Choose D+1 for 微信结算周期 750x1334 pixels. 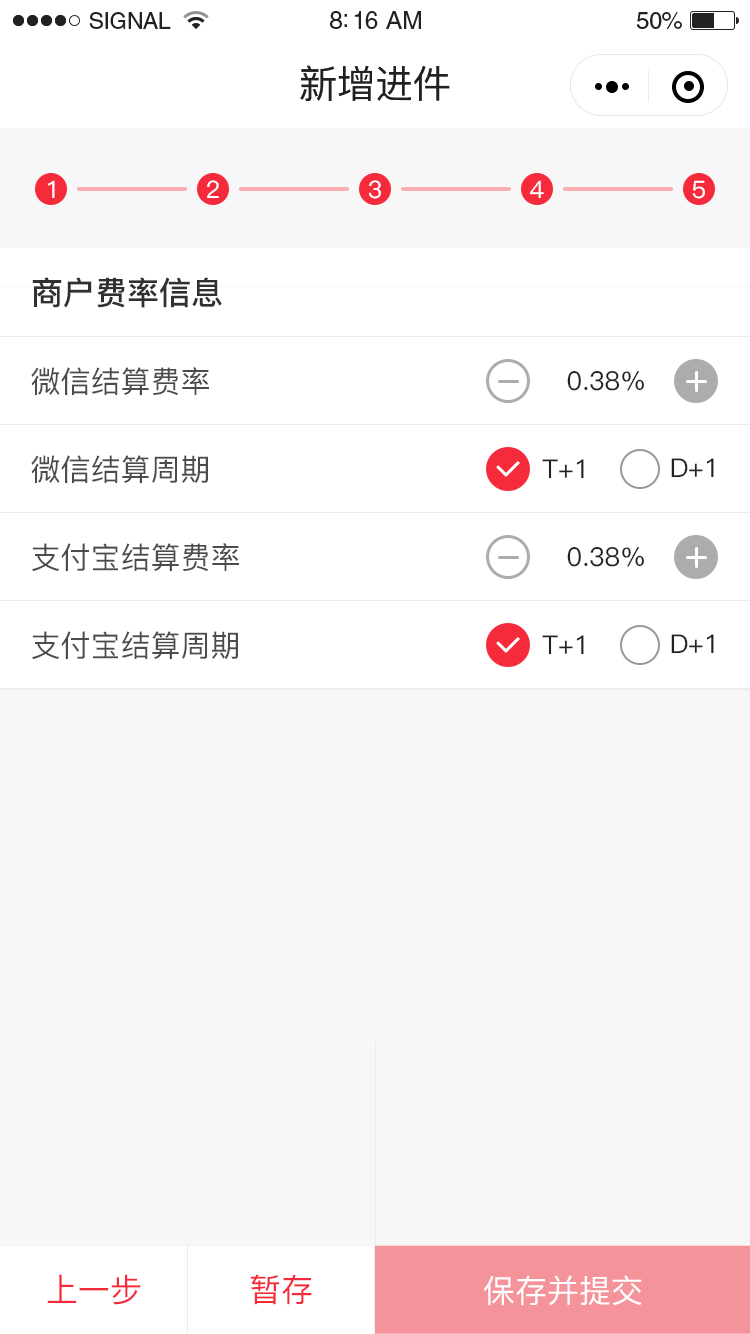[x=640, y=469]
